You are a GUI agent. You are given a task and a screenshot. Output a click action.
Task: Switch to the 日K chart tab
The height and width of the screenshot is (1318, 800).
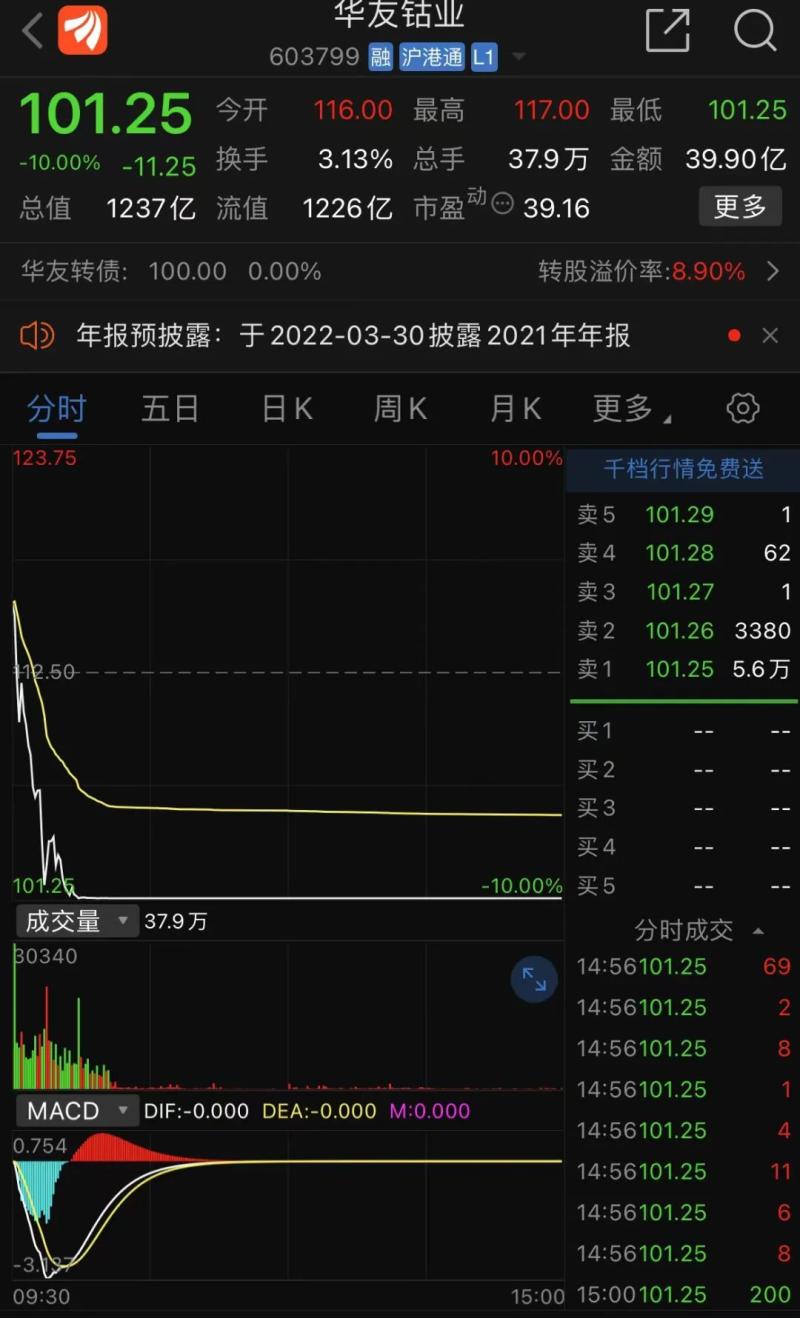287,409
